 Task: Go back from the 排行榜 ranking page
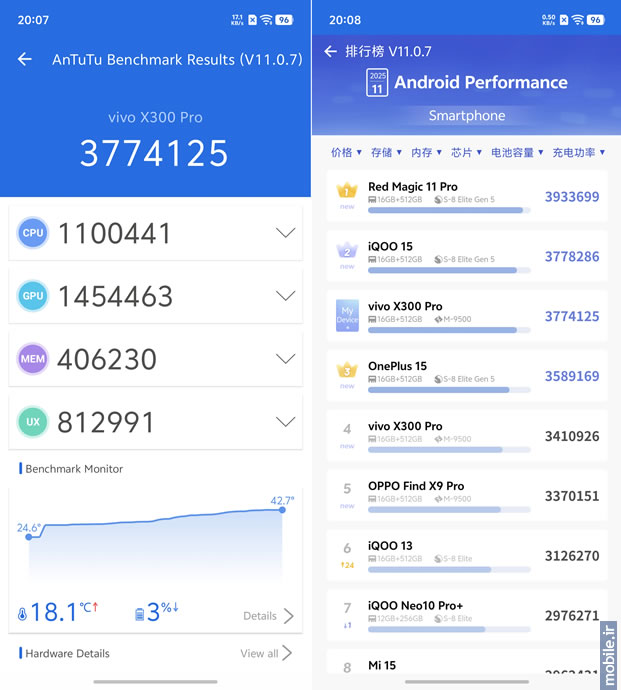point(331,51)
